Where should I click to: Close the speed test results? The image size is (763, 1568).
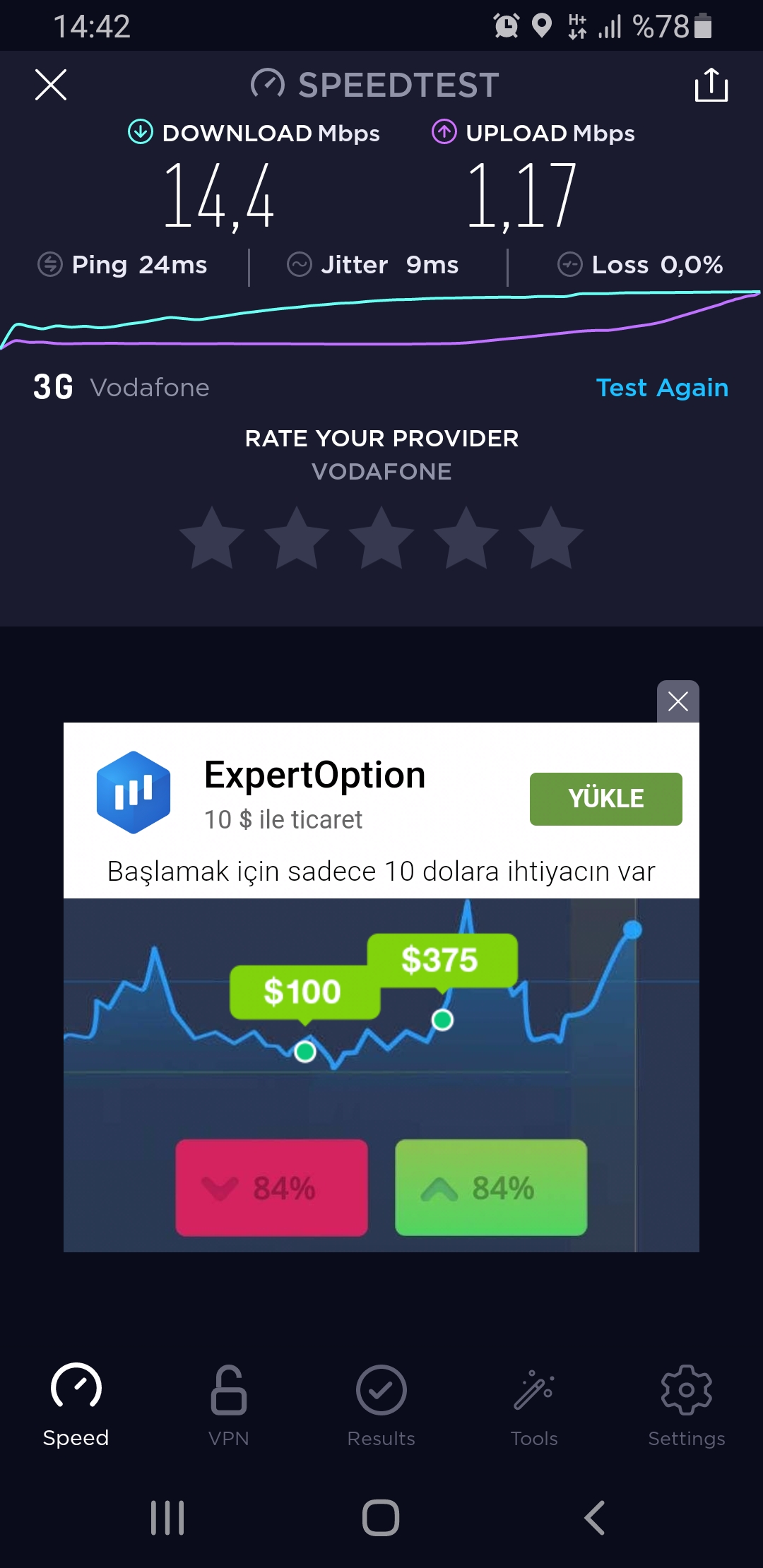tap(51, 85)
